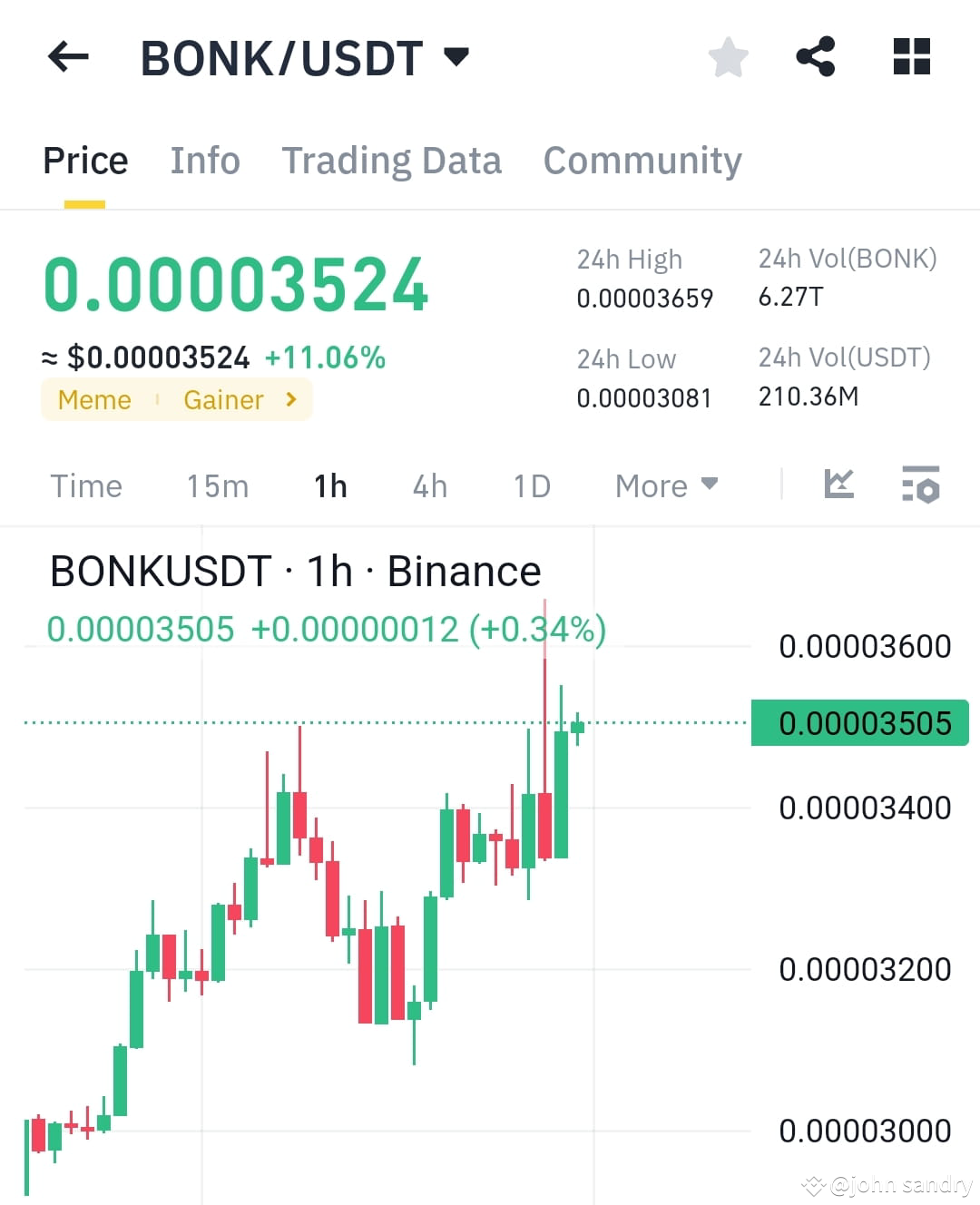This screenshot has height=1205, width=980.
Task: View the Info tab for BONK
Action: [x=204, y=161]
